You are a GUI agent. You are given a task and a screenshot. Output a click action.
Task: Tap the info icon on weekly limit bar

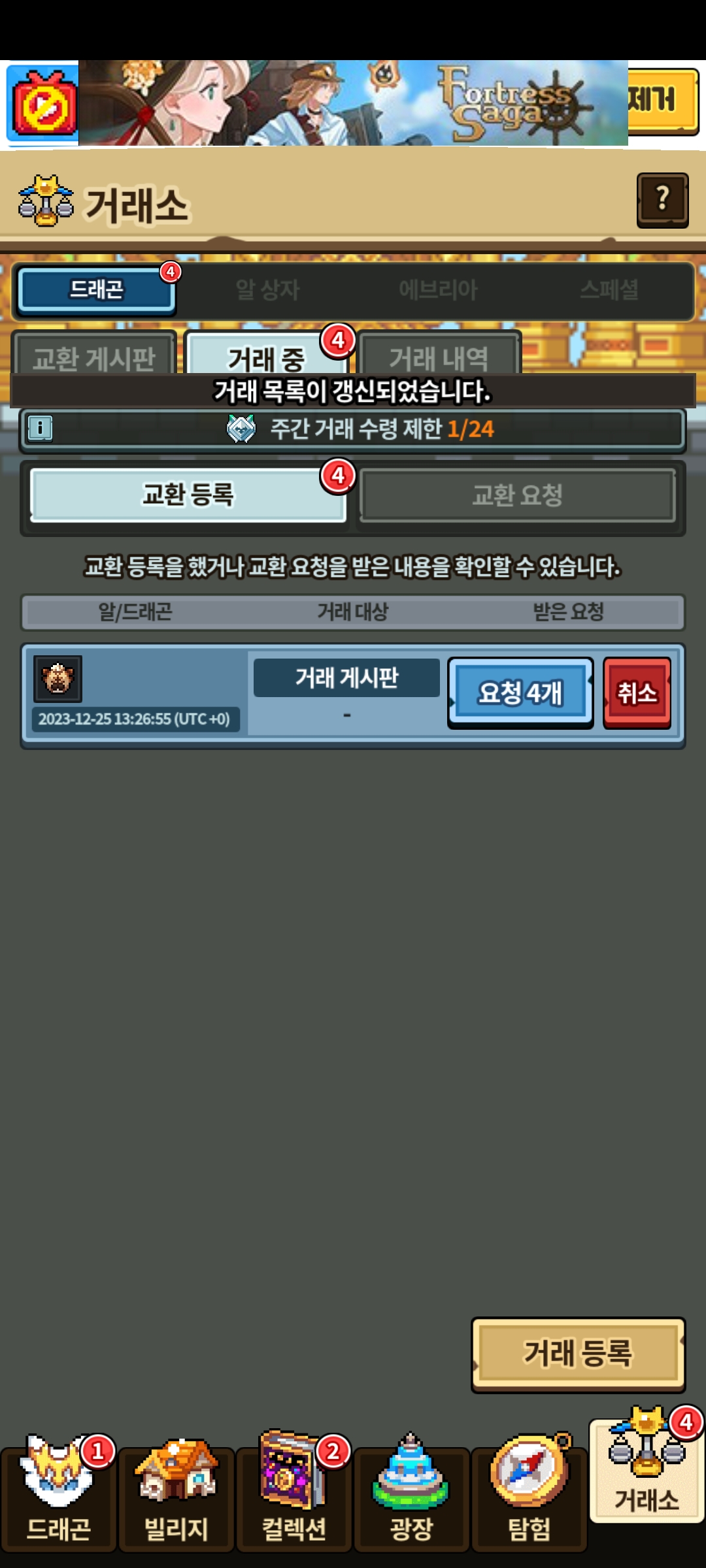click(x=40, y=429)
